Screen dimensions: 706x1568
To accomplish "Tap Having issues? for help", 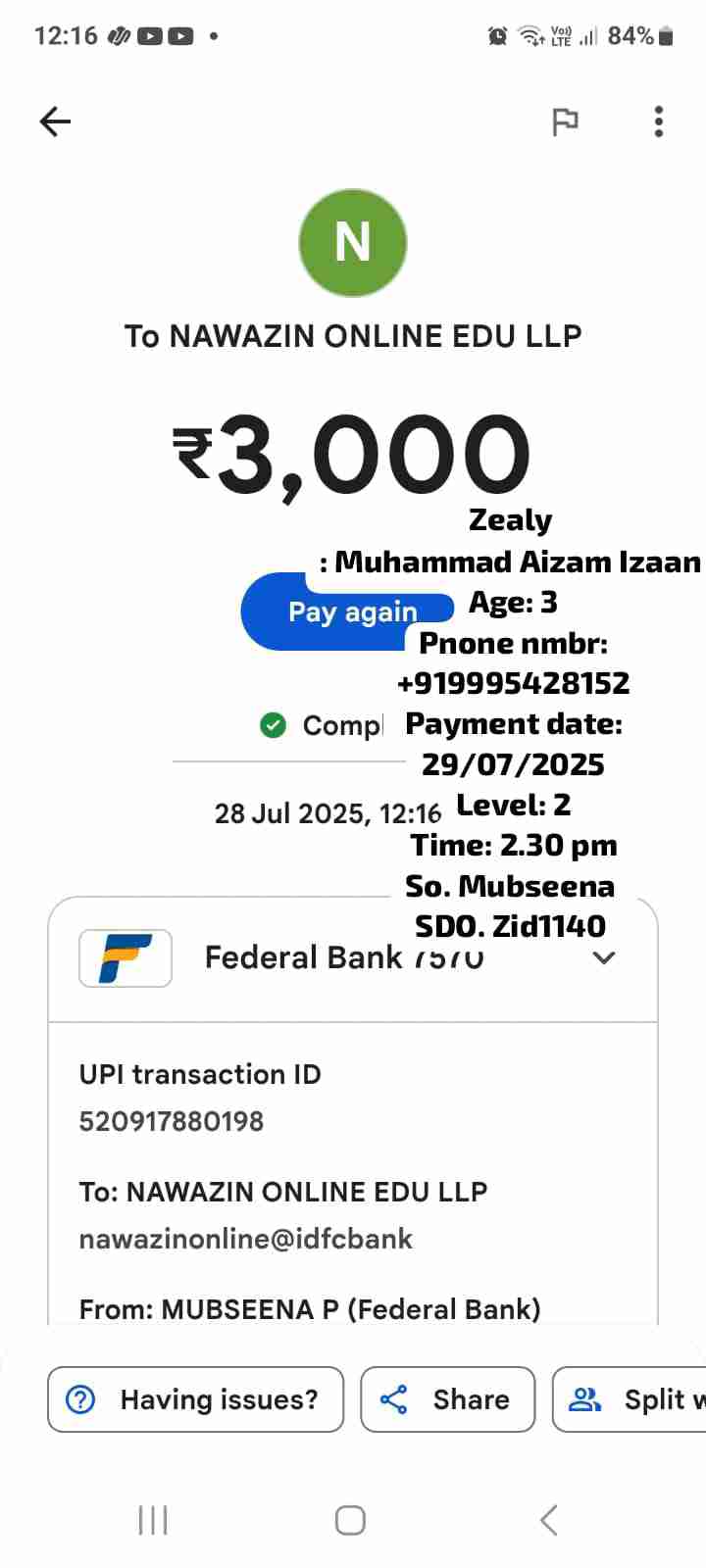I will coord(196,1399).
